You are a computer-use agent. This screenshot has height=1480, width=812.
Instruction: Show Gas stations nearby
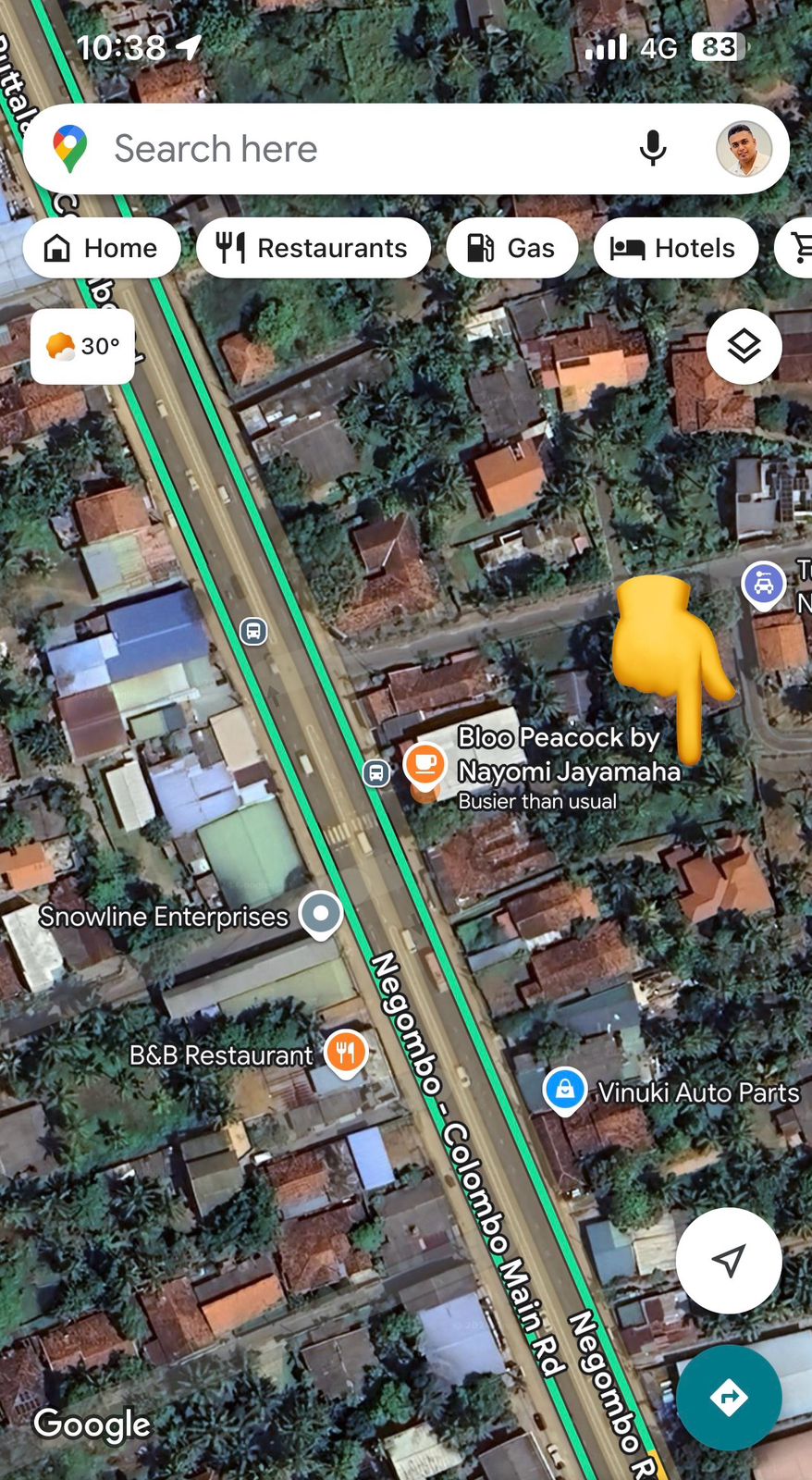tap(511, 248)
